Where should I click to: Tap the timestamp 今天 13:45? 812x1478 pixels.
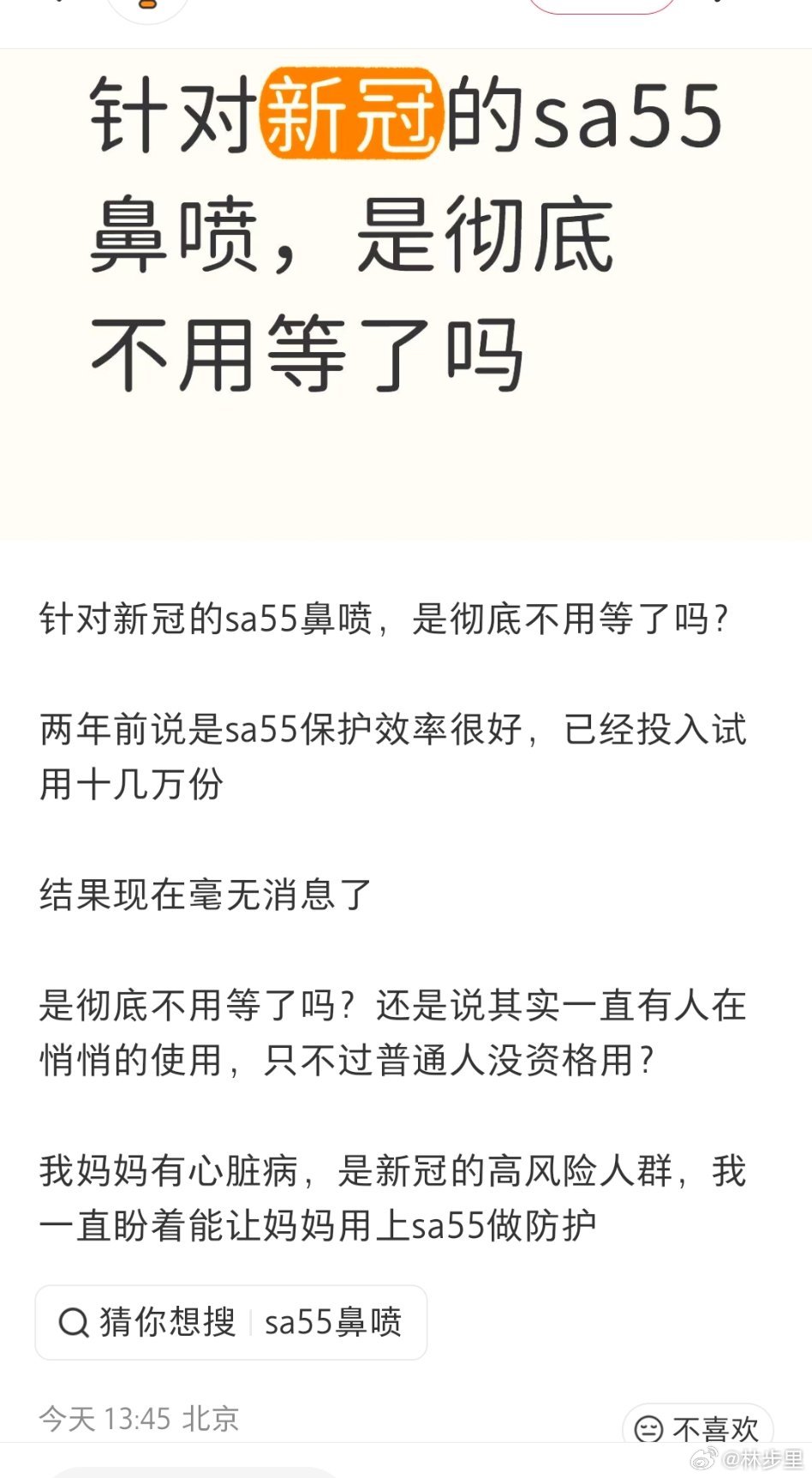(x=98, y=1419)
